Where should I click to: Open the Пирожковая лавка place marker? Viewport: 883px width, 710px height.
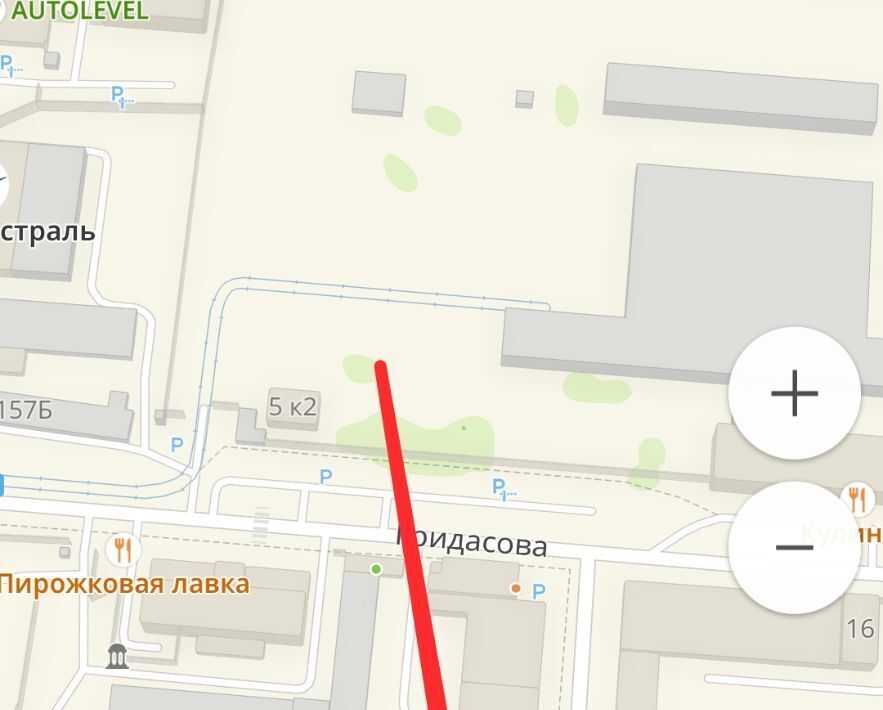[122, 549]
